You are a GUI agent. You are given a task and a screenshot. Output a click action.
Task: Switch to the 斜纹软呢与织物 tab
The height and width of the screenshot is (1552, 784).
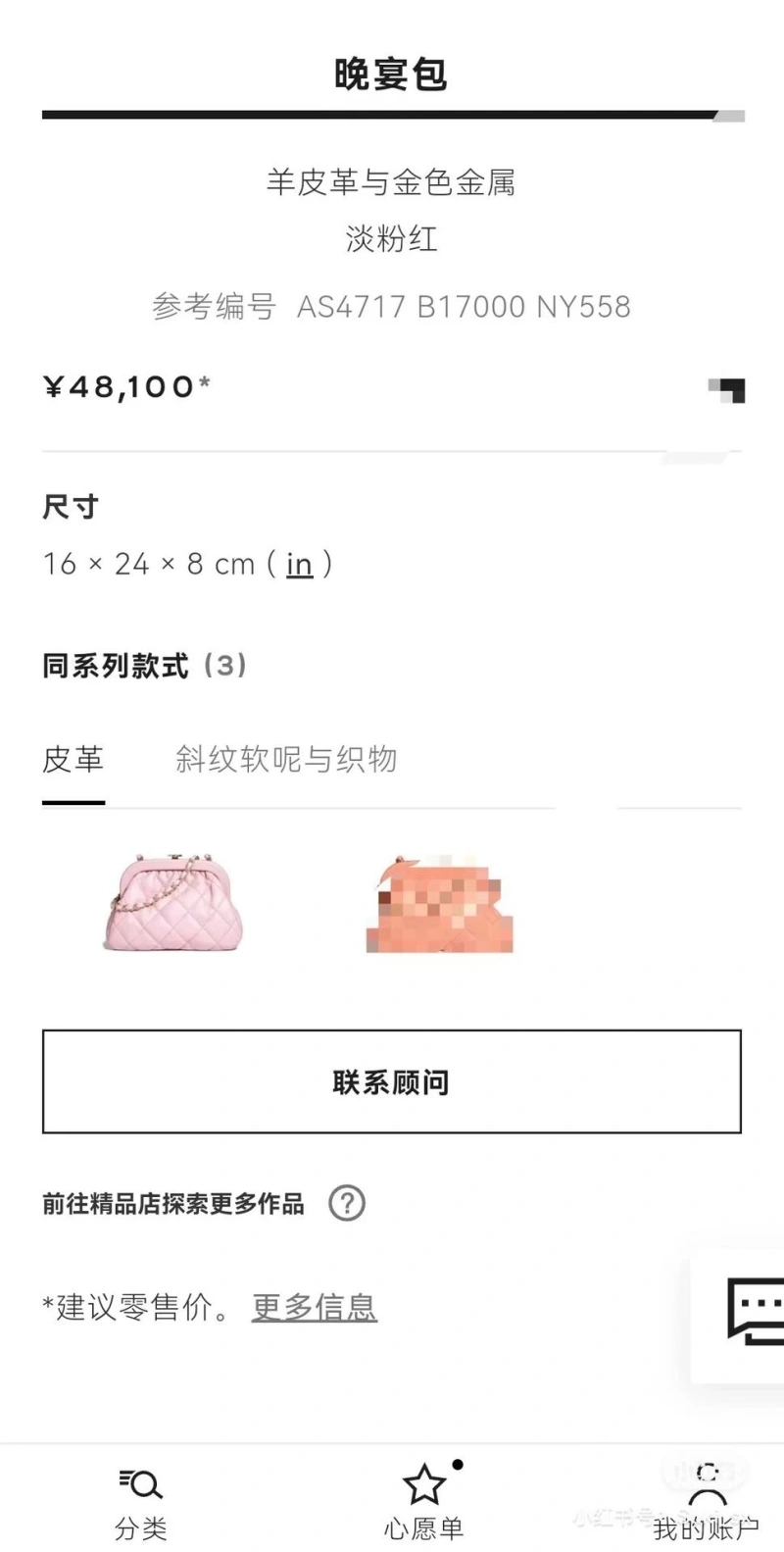[x=288, y=760]
